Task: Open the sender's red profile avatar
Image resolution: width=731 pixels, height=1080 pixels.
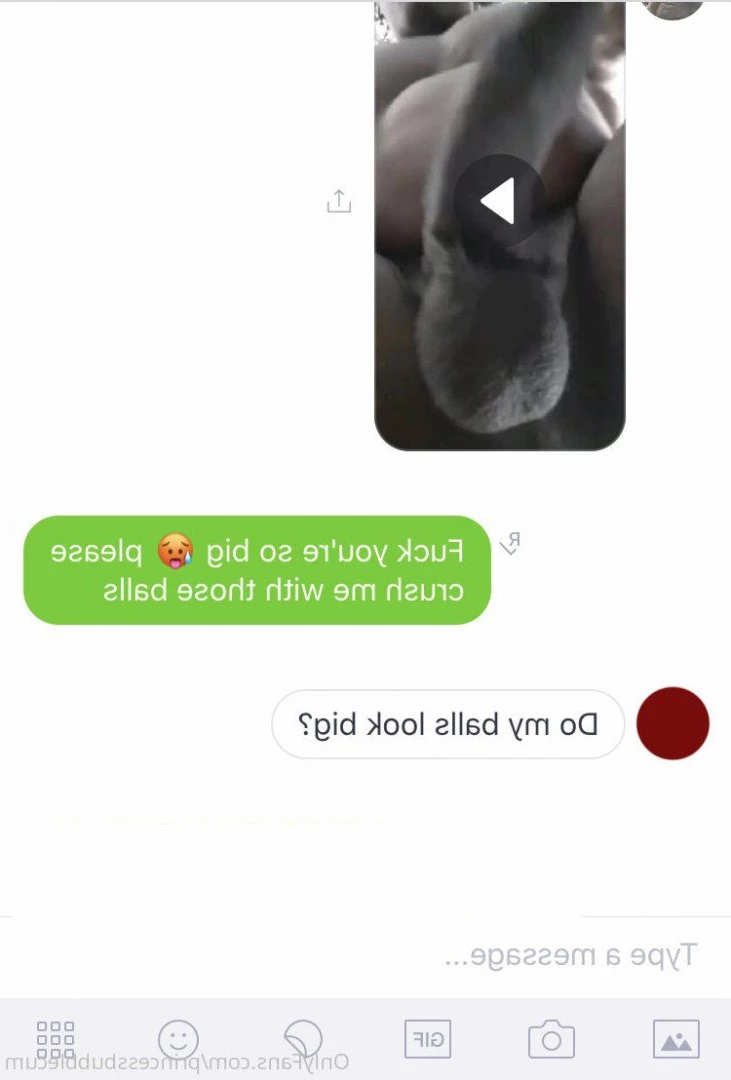Action: click(x=673, y=723)
